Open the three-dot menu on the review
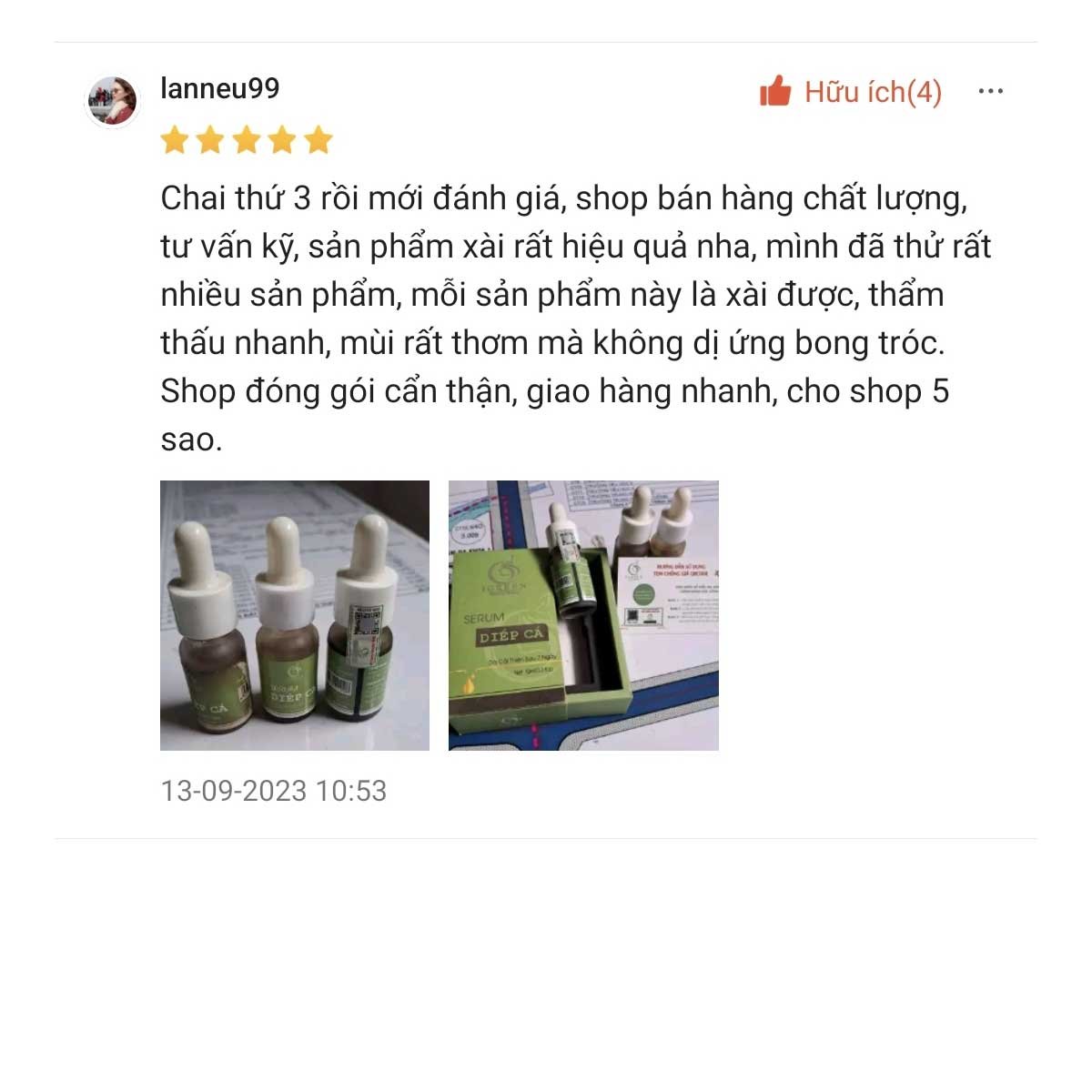Screen dimensions: 1092x1092 pos(990,91)
